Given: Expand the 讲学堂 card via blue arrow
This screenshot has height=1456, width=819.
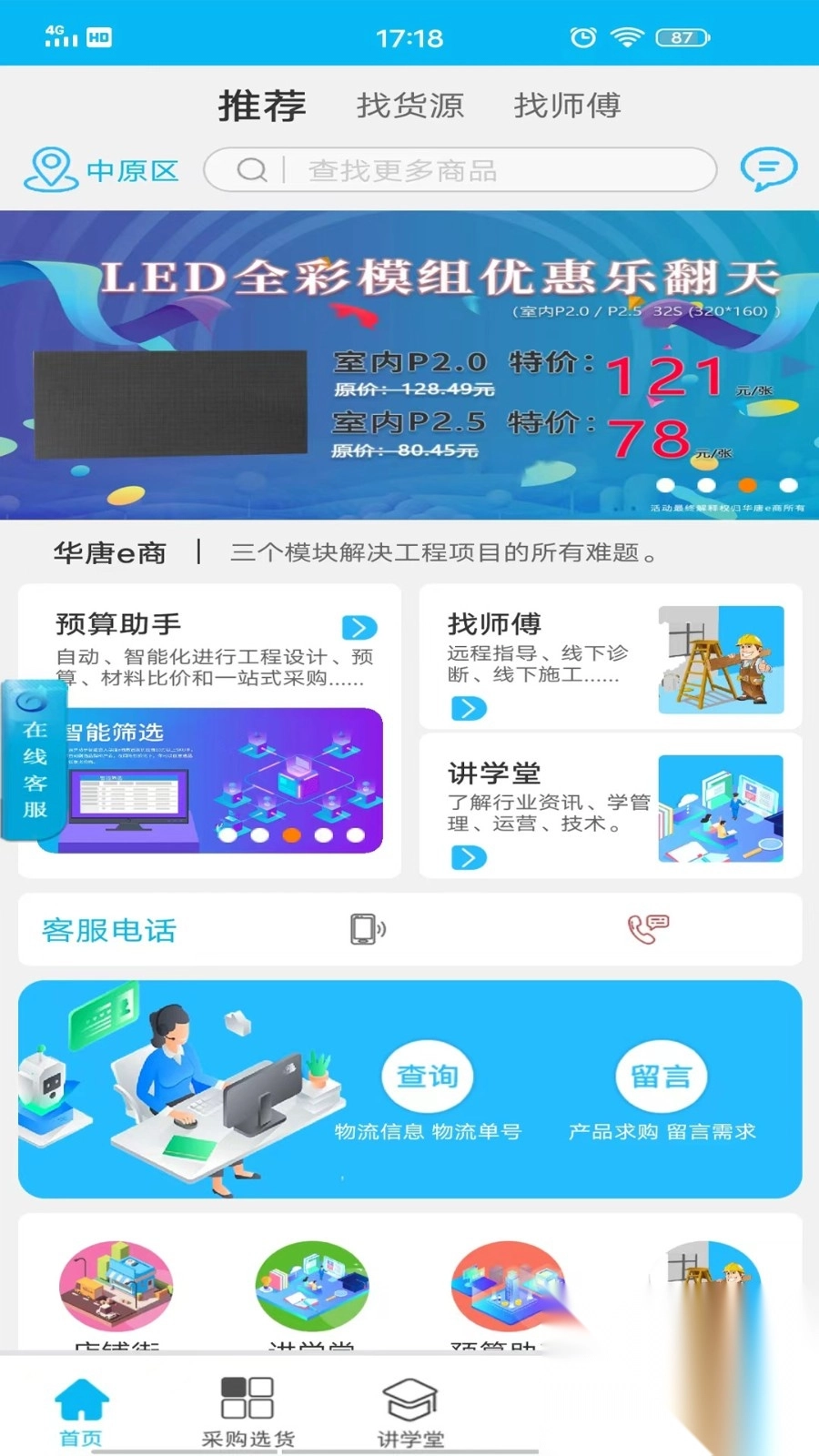Looking at the screenshot, I should point(469,857).
